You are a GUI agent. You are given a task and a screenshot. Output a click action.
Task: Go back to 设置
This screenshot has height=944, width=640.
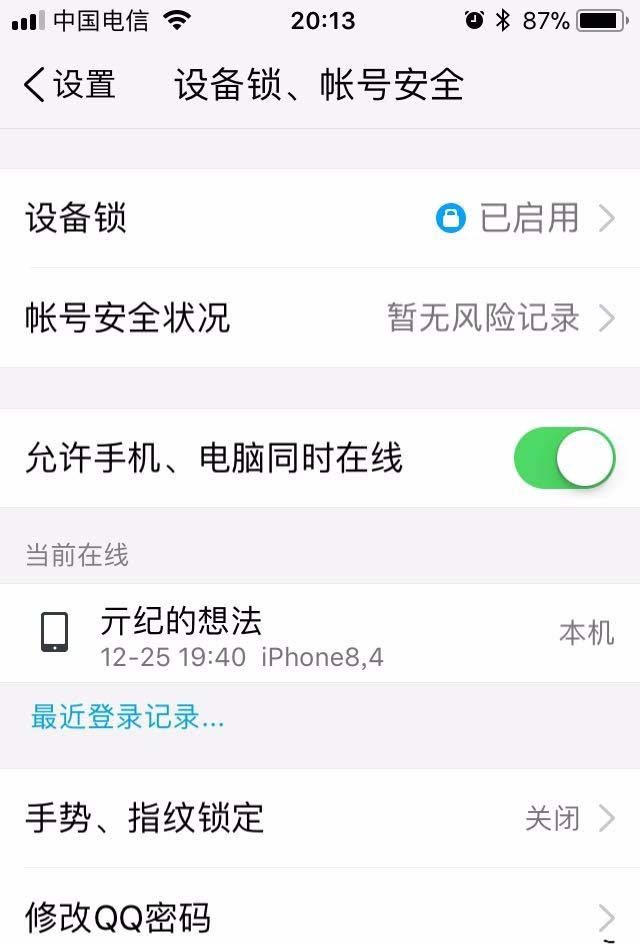coord(68,85)
